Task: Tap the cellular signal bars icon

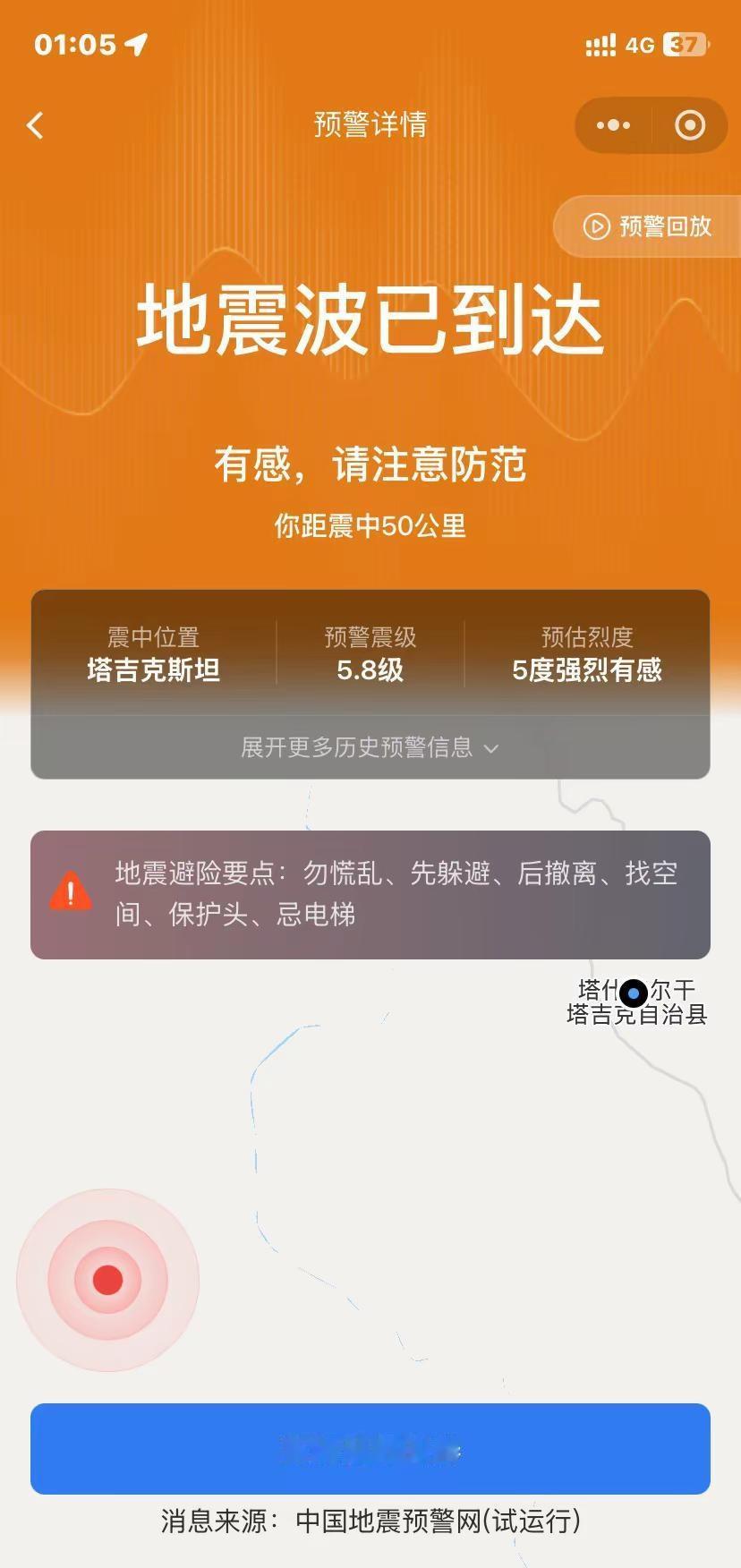Action: click(600, 45)
